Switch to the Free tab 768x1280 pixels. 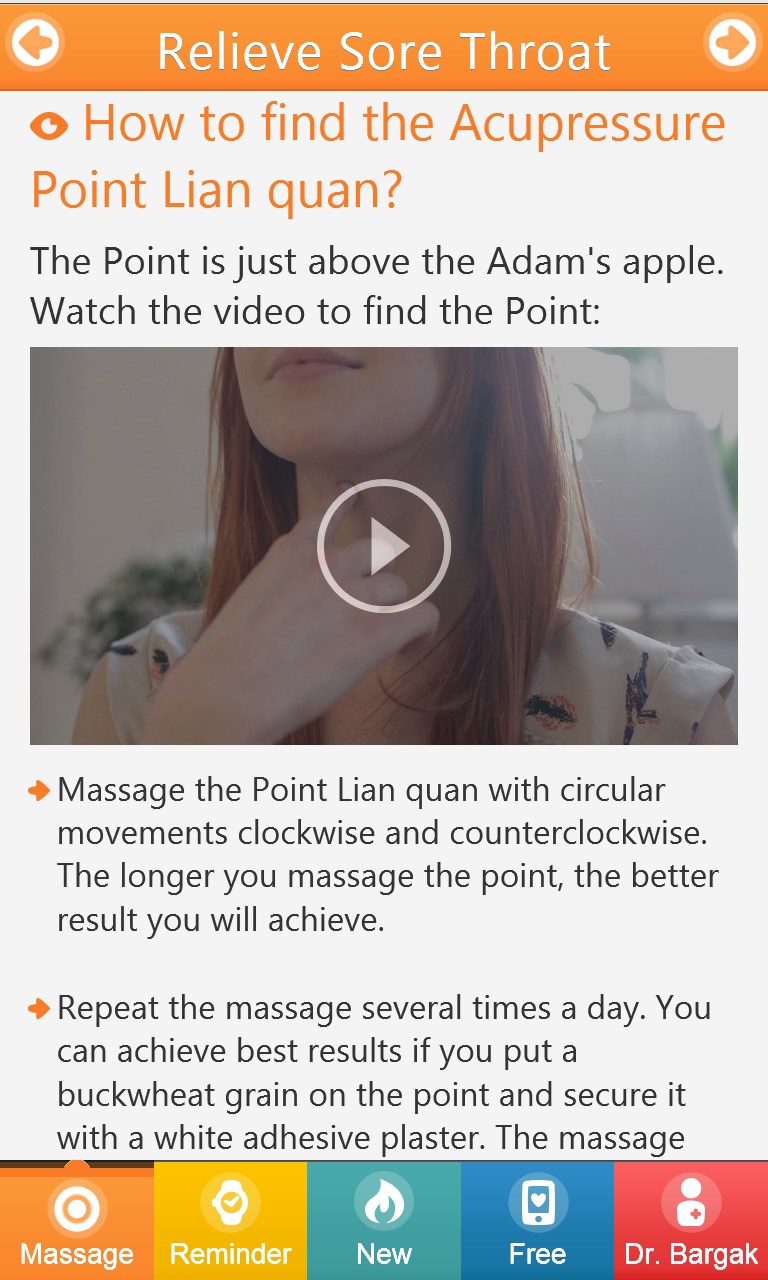point(537,1221)
